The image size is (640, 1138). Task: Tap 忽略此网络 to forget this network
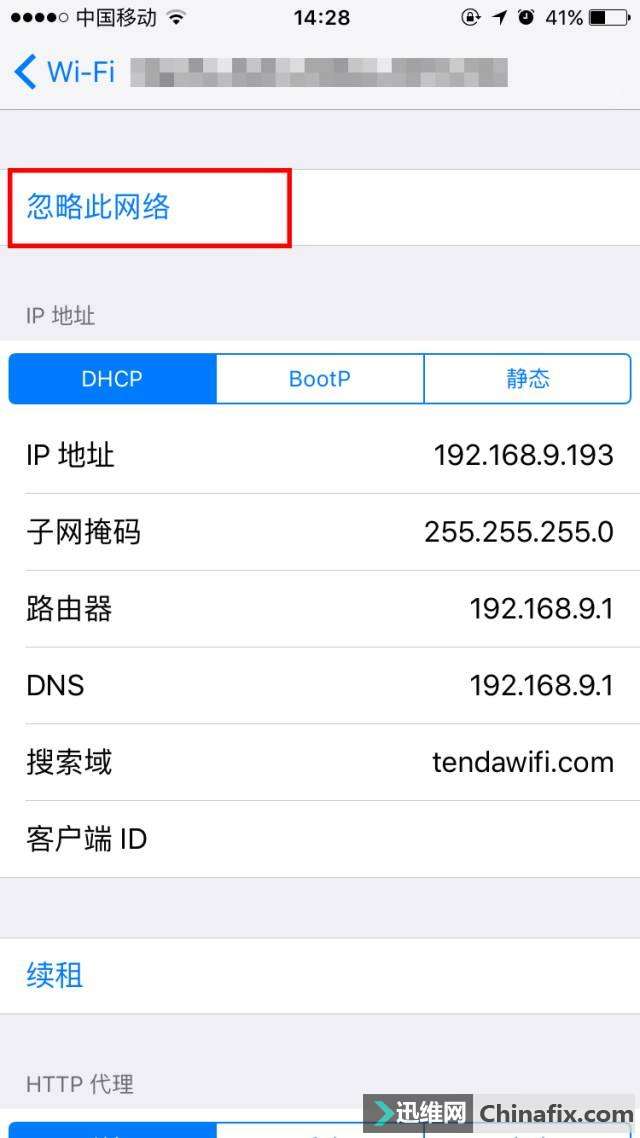point(98,208)
